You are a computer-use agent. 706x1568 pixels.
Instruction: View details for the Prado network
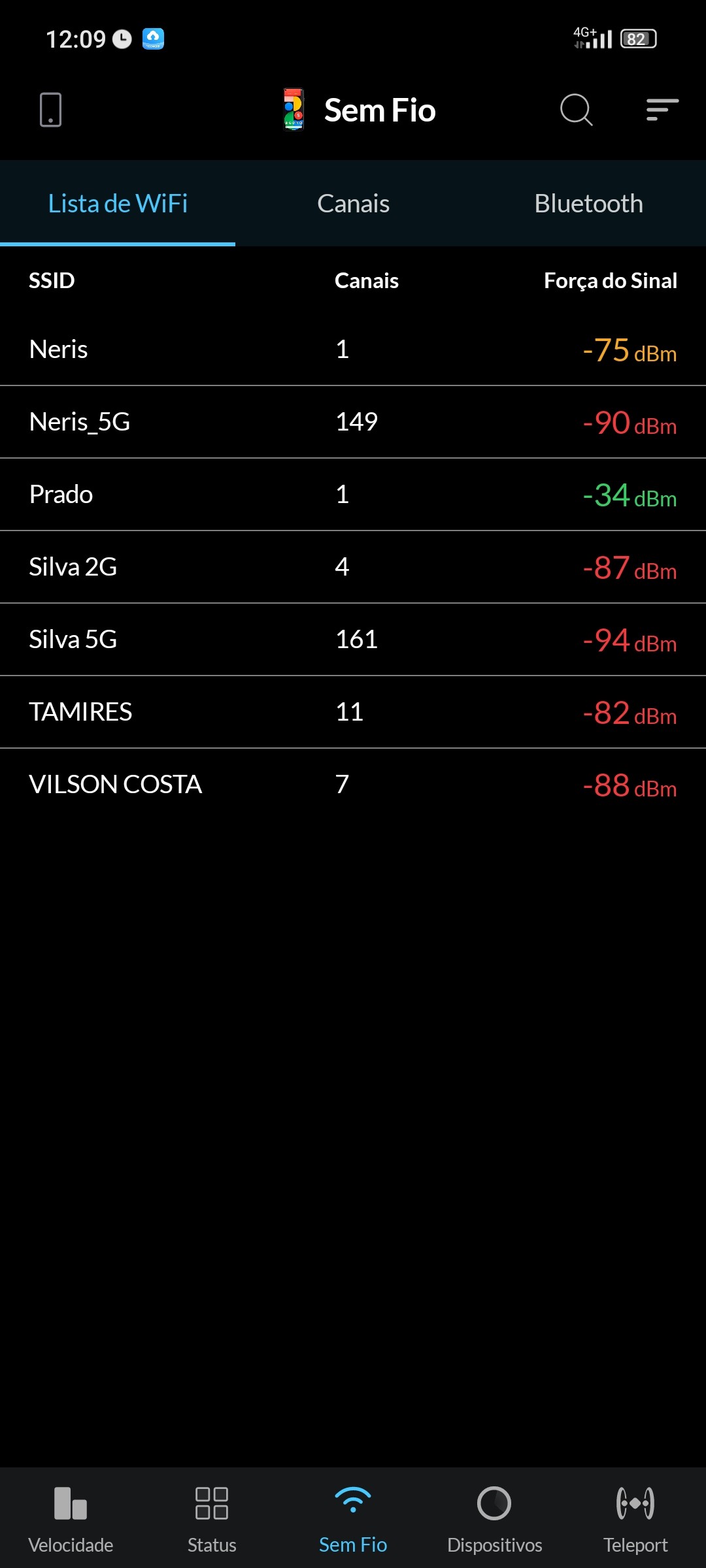[x=353, y=495]
